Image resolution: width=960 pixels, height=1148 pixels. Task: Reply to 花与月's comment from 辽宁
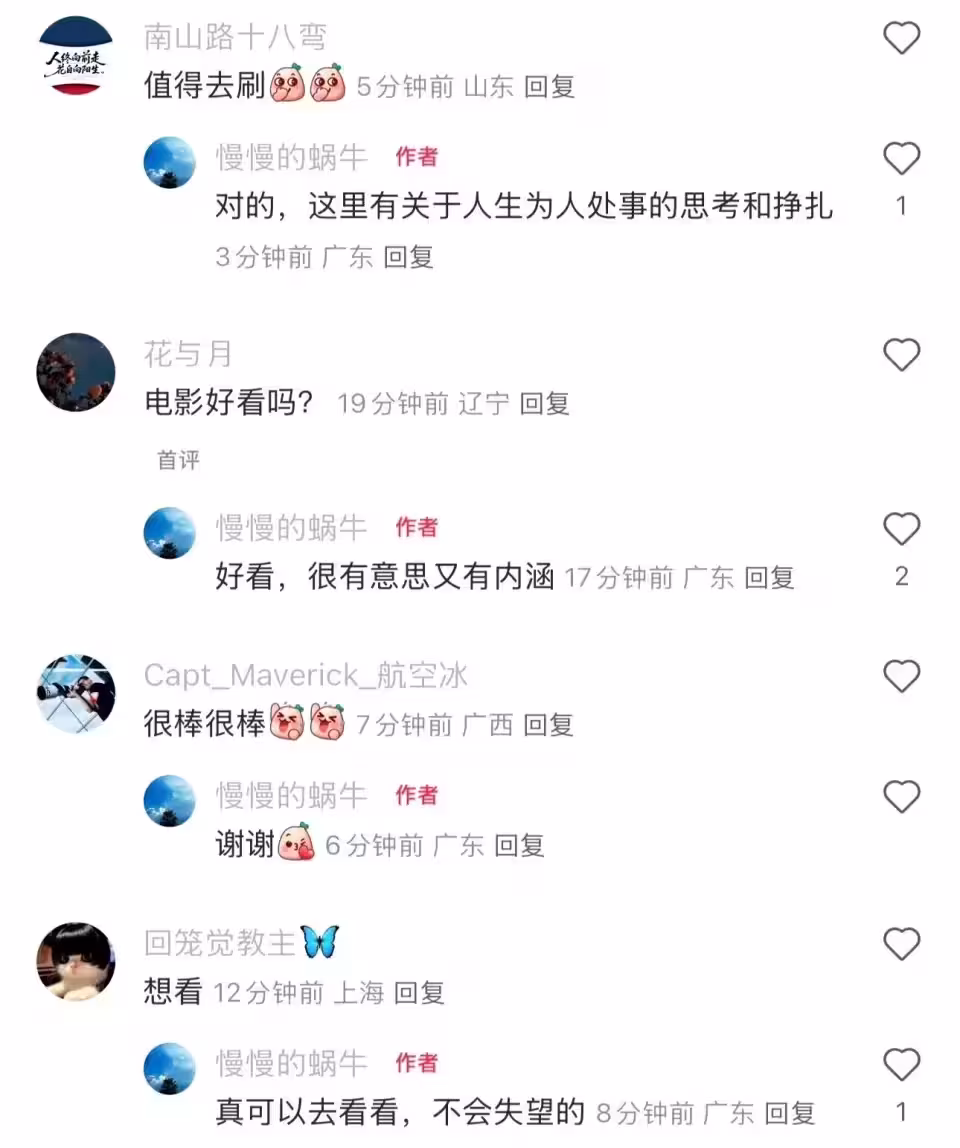544,404
